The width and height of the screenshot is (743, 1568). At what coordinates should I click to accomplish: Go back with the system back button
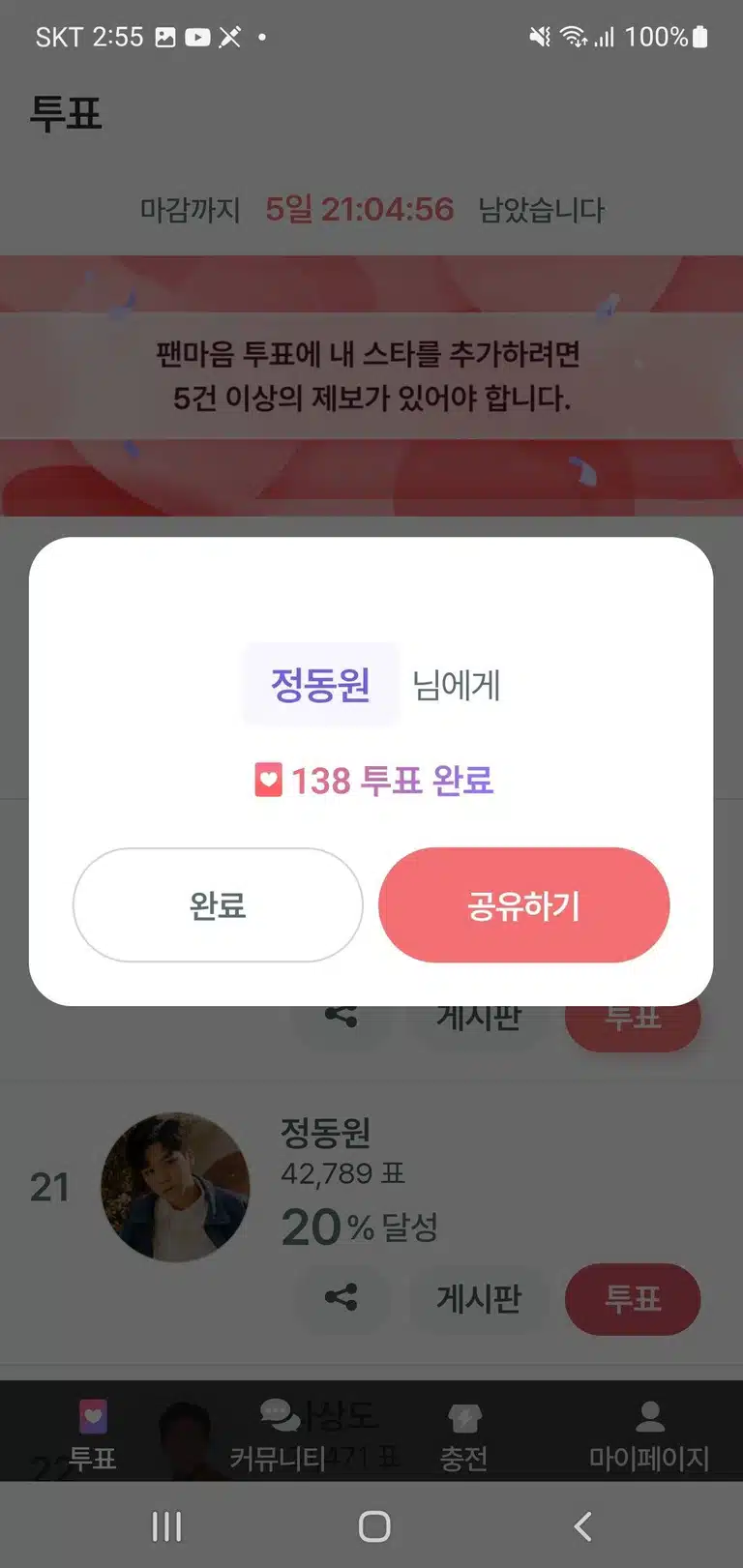click(x=581, y=1526)
